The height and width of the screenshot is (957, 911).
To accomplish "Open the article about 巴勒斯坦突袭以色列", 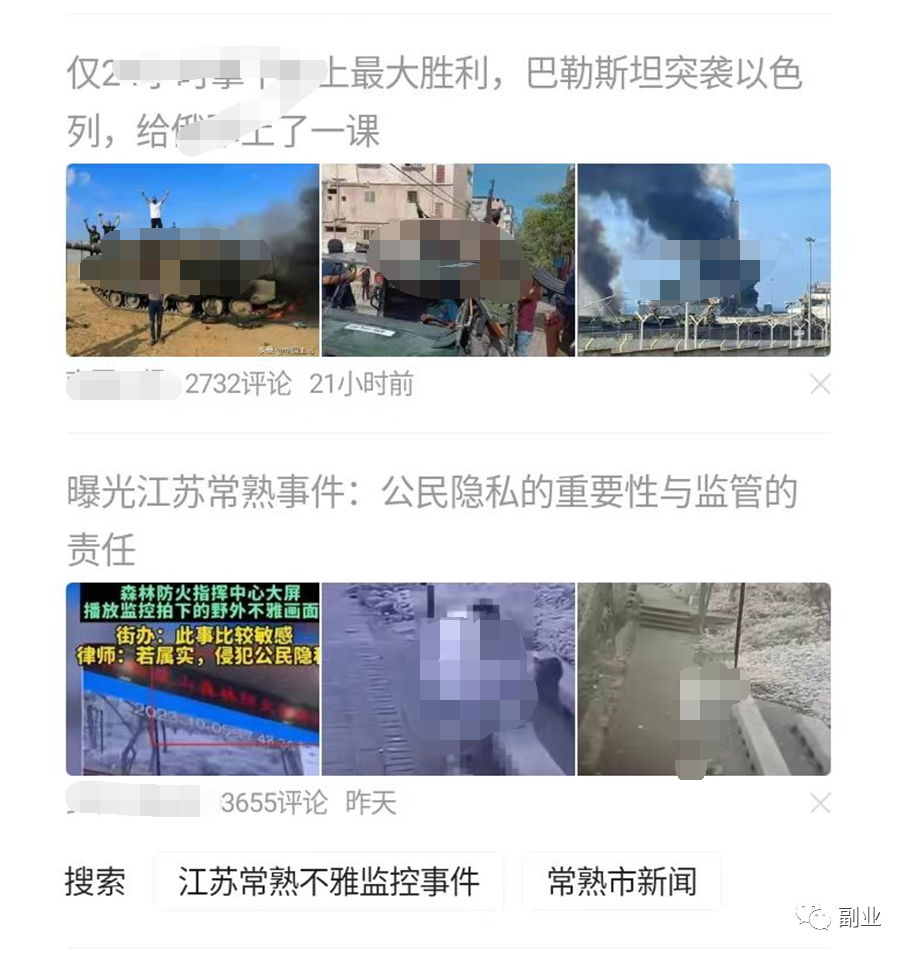I will point(434,102).
